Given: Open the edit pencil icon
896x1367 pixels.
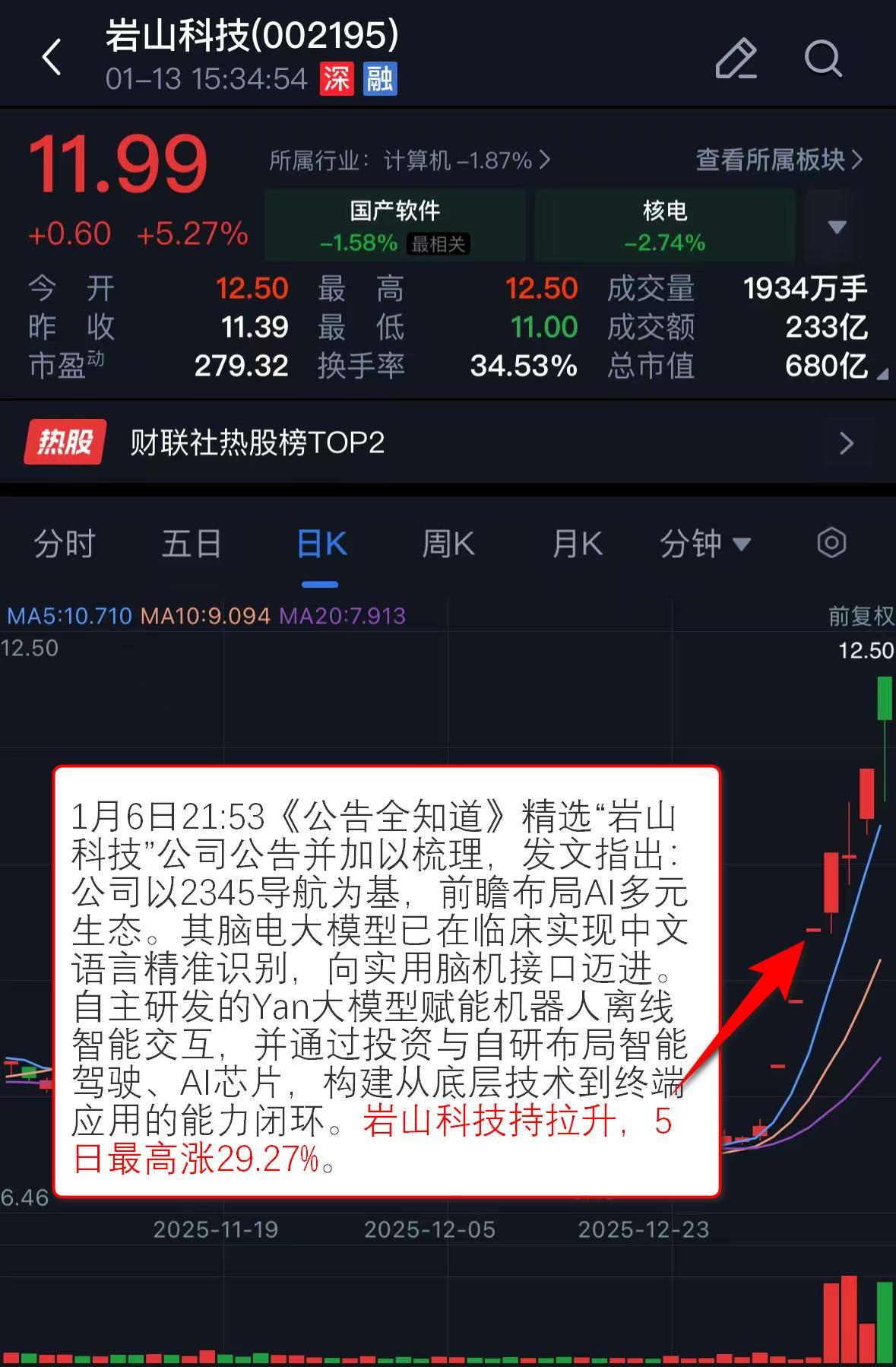Looking at the screenshot, I should [x=736, y=58].
